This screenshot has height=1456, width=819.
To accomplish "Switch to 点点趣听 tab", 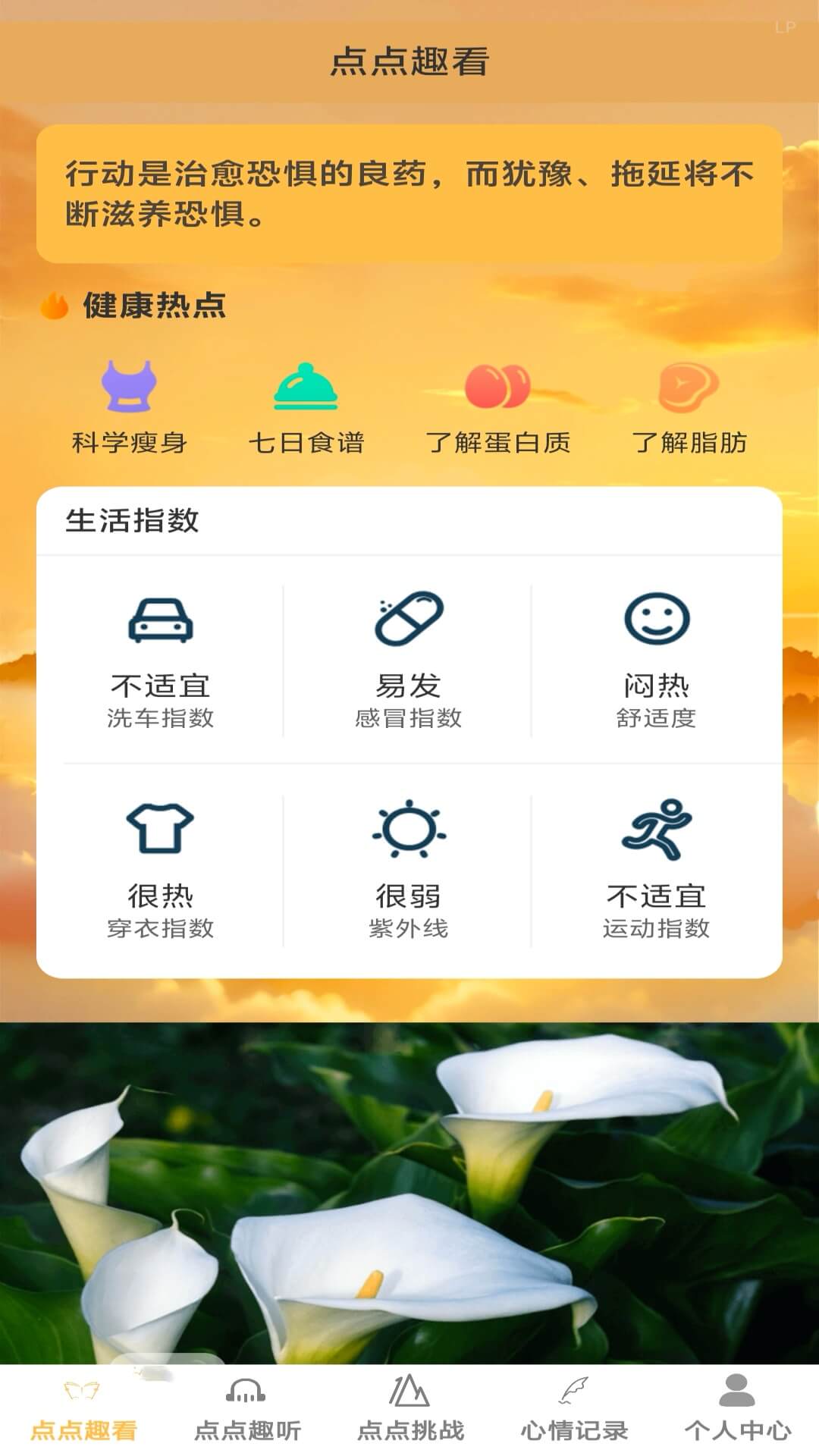I will click(246, 1409).
